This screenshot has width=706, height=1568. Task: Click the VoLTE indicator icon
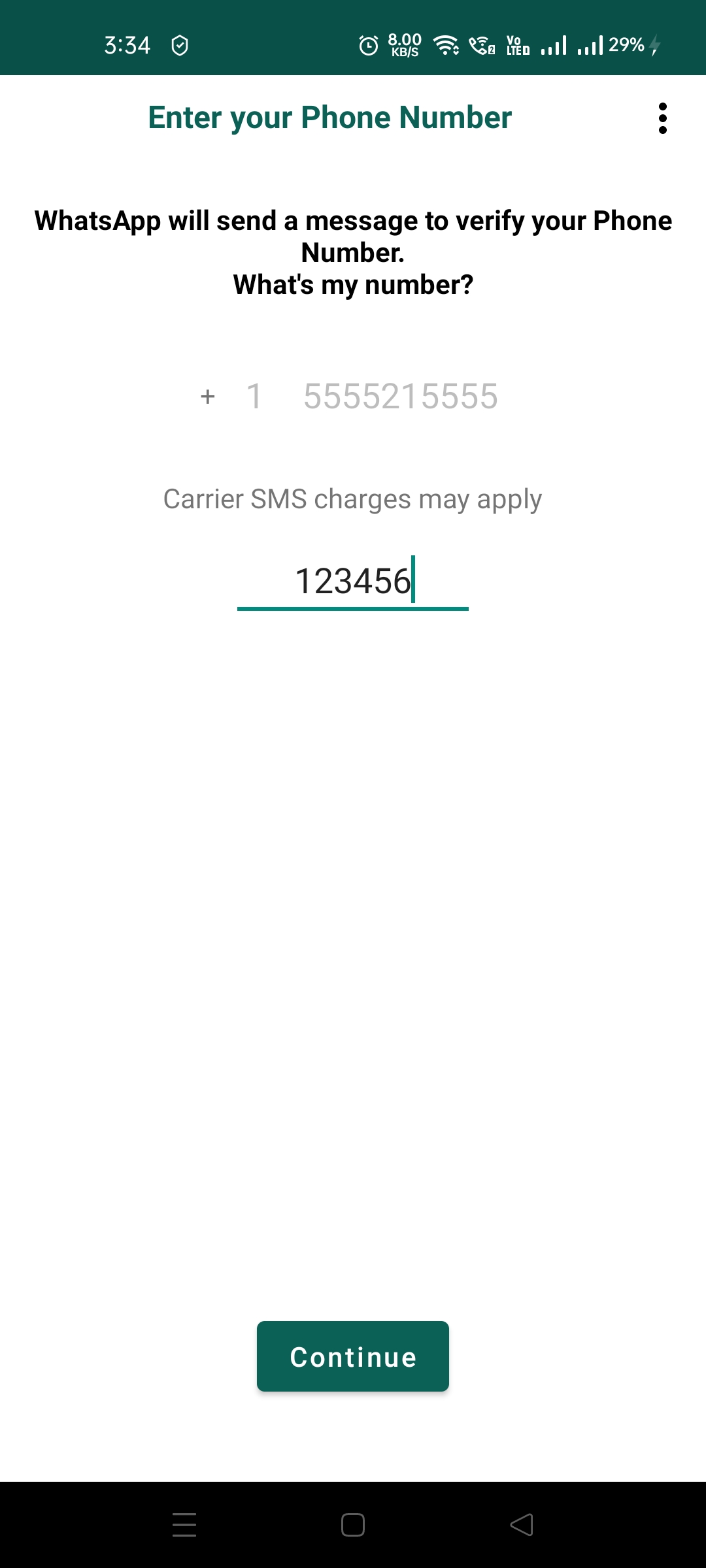click(516, 44)
